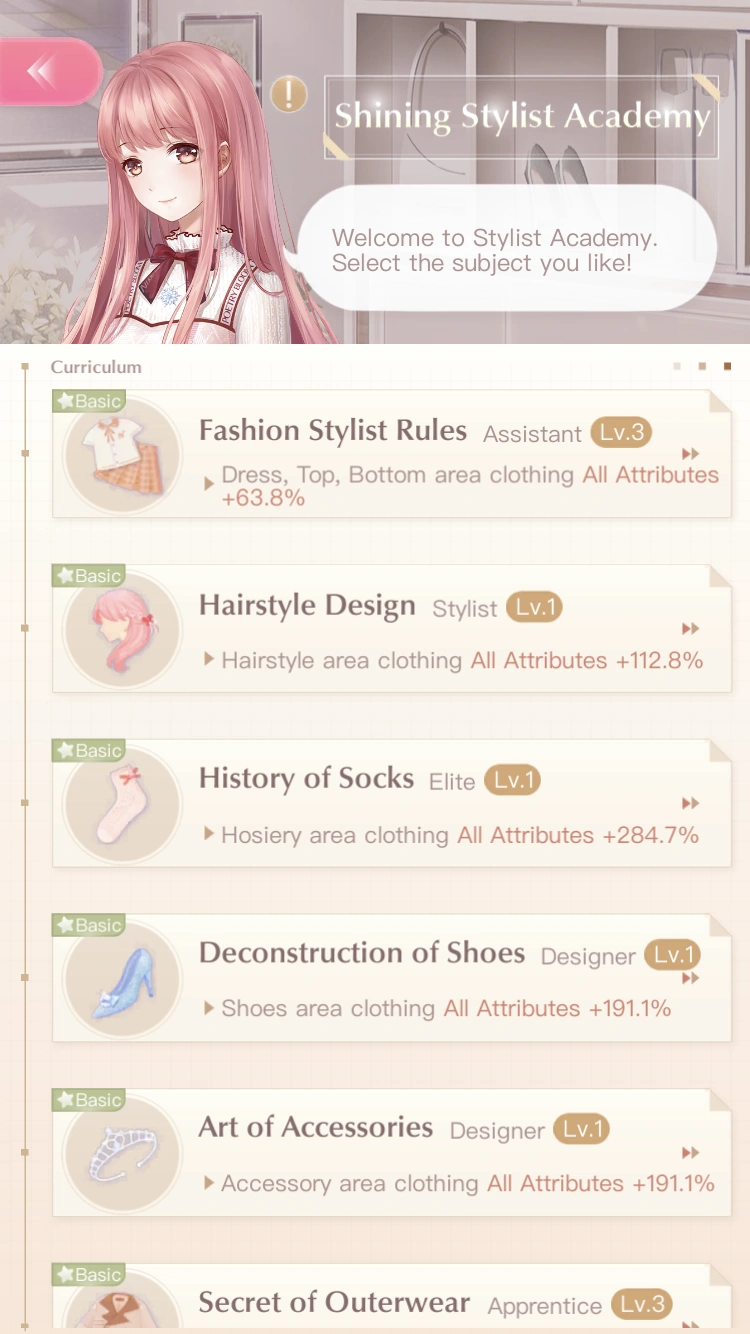This screenshot has width=750, height=1334.
Task: Choose the Deconstruction of Shoes subject
Action: [x=392, y=978]
